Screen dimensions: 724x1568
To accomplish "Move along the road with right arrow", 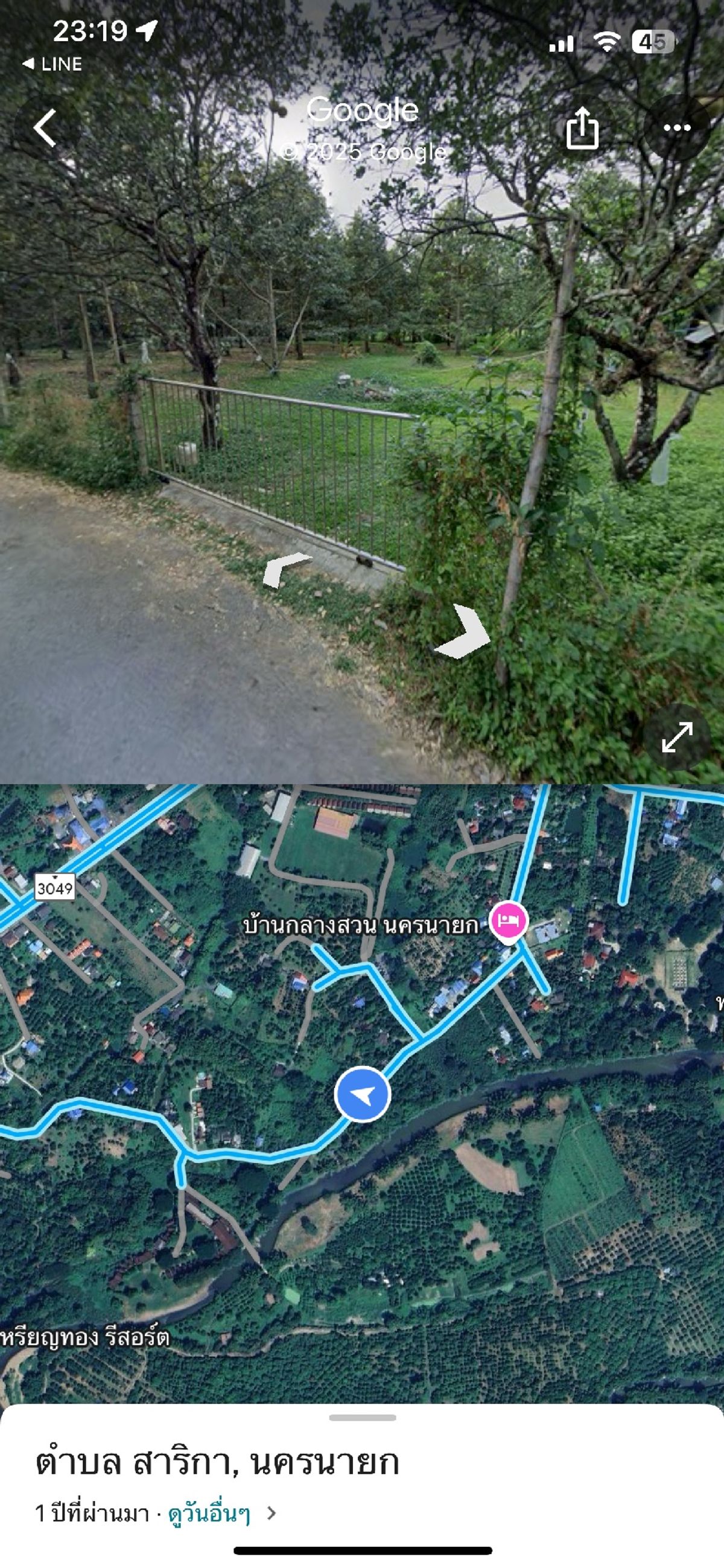I will coord(465,631).
